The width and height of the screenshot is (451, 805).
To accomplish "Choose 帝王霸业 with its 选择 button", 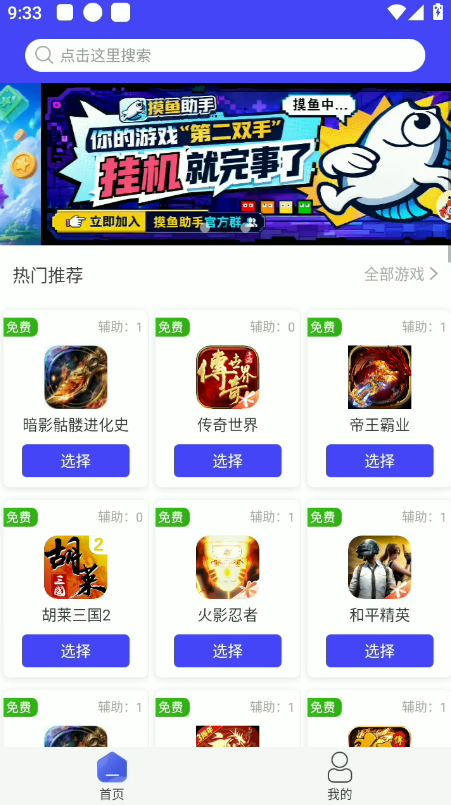I will coord(380,461).
